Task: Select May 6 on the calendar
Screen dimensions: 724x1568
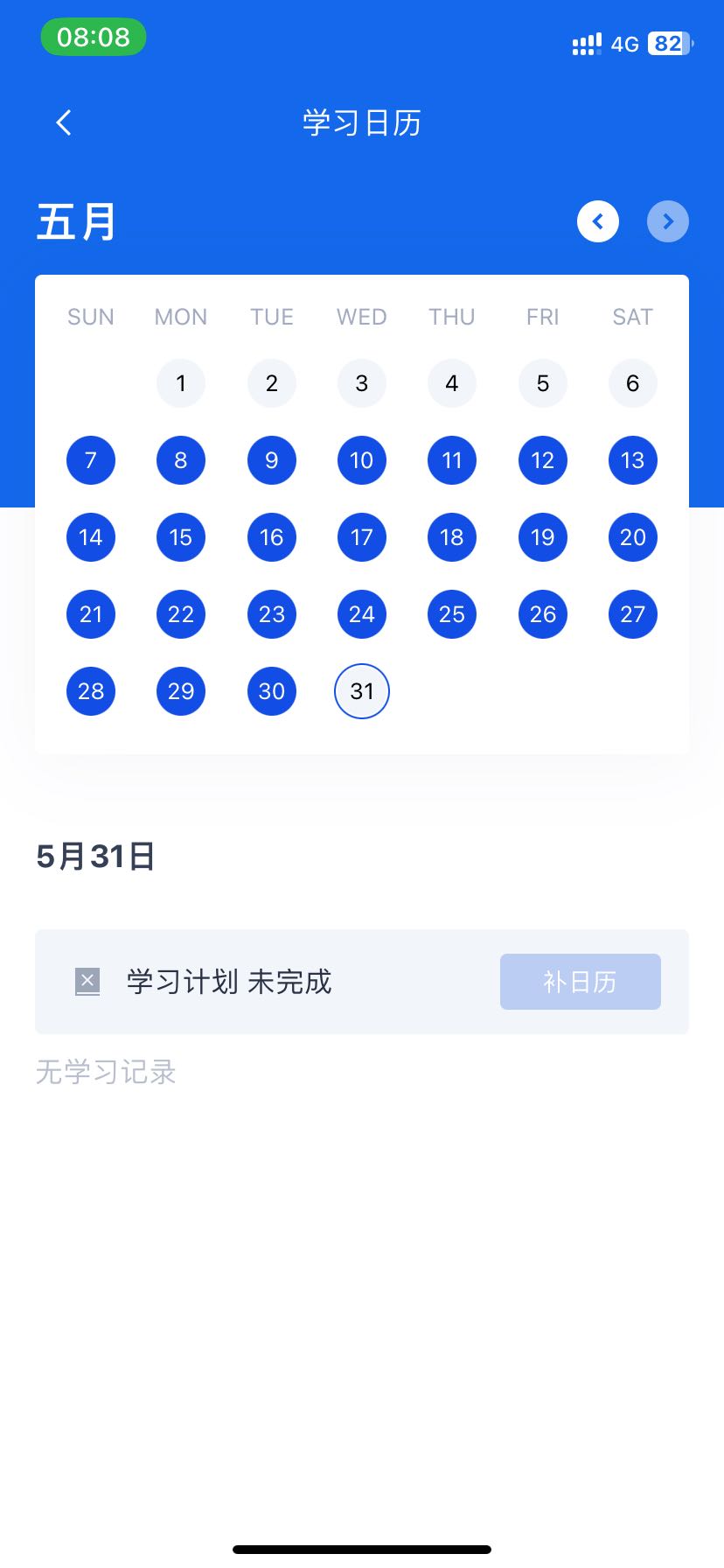Action: (x=632, y=383)
